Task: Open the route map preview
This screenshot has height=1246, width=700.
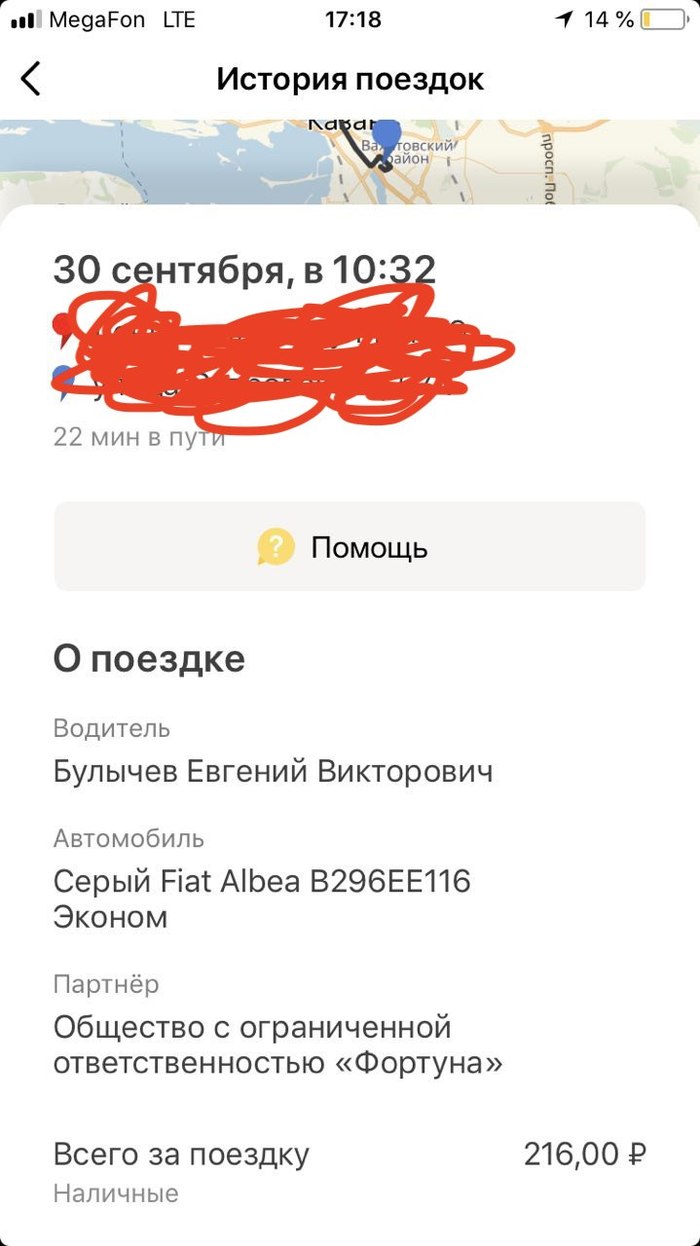Action: tap(350, 160)
